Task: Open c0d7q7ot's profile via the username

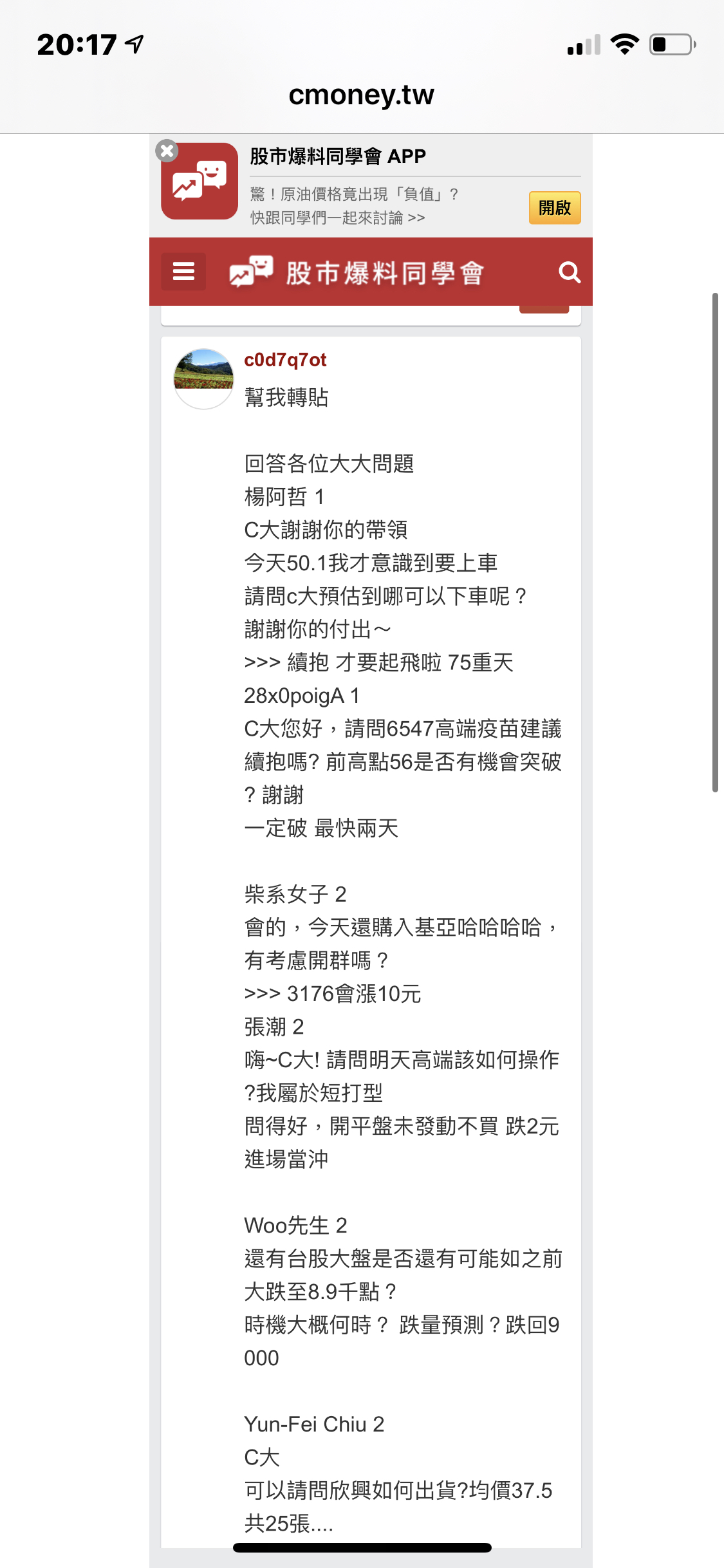Action: coord(285,360)
